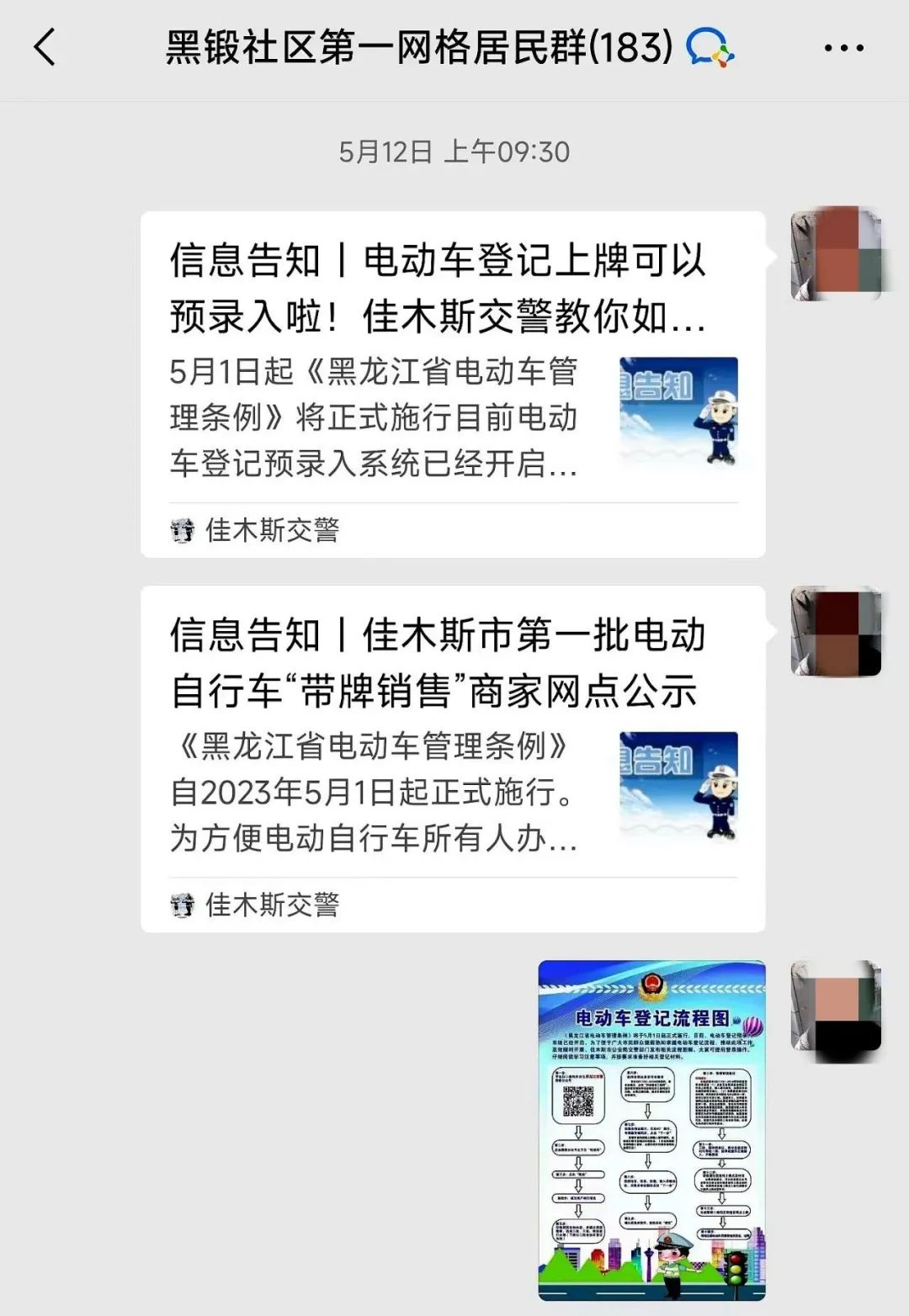The image size is (909, 1316).
Task: Open the article about 电动车登记上牌预录入
Action: 453,384
